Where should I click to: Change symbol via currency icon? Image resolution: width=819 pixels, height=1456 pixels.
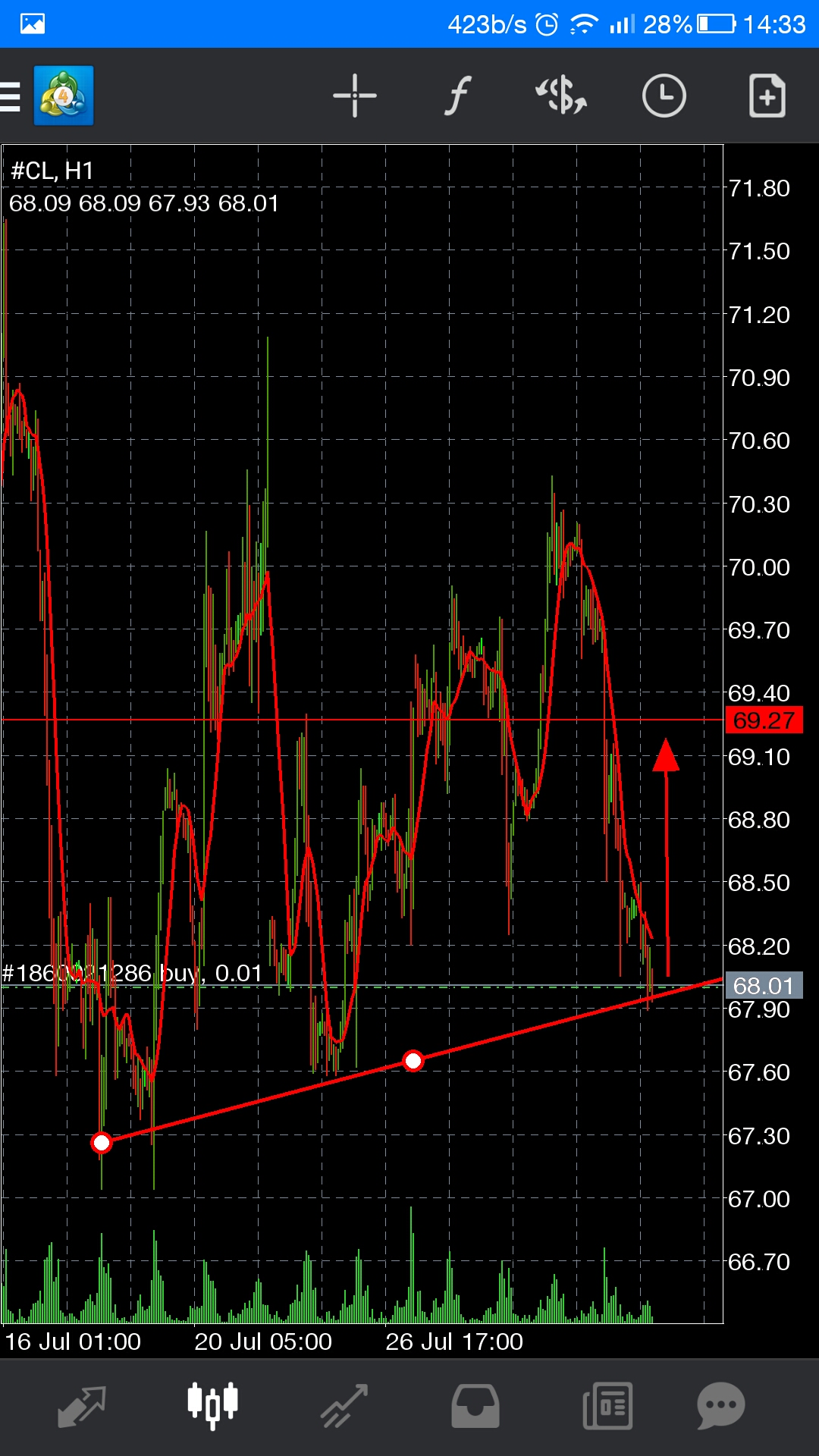pos(561,96)
